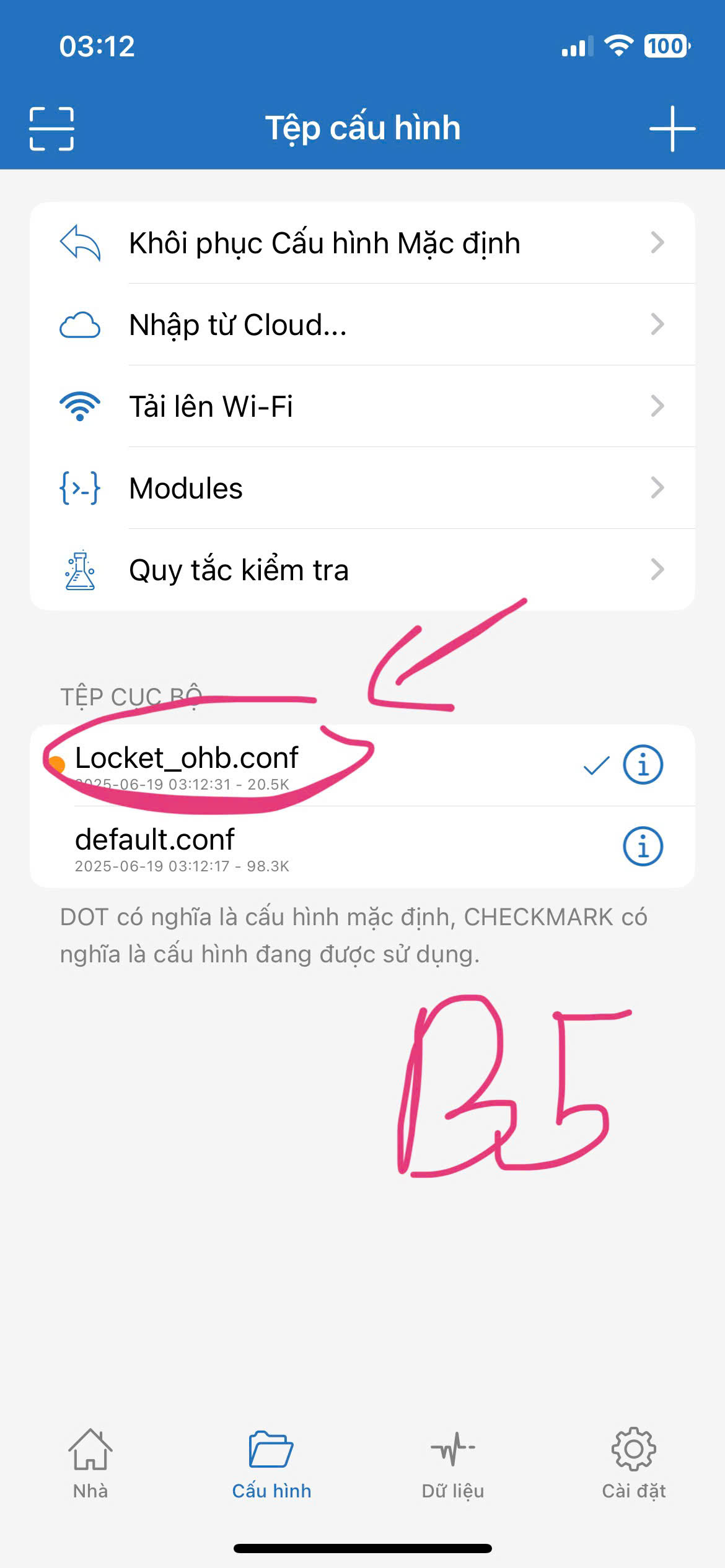725x1568 pixels.
Task: Open Quy tắc kiểm tra
Action: pyautogui.click(x=362, y=570)
